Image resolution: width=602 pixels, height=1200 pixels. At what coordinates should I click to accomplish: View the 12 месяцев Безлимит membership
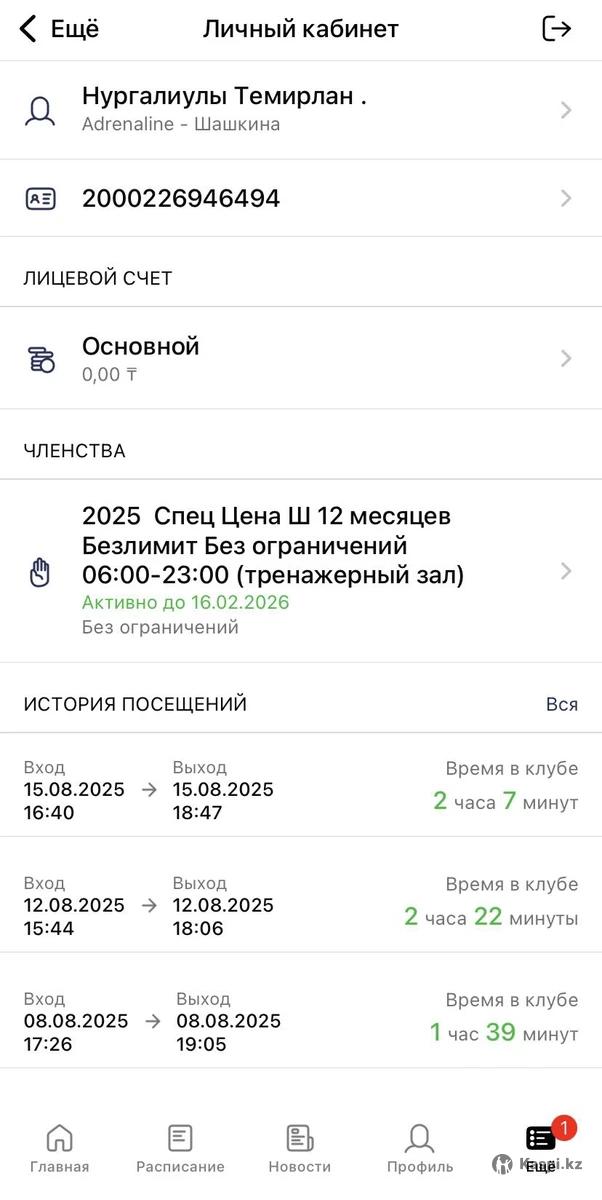(x=300, y=571)
